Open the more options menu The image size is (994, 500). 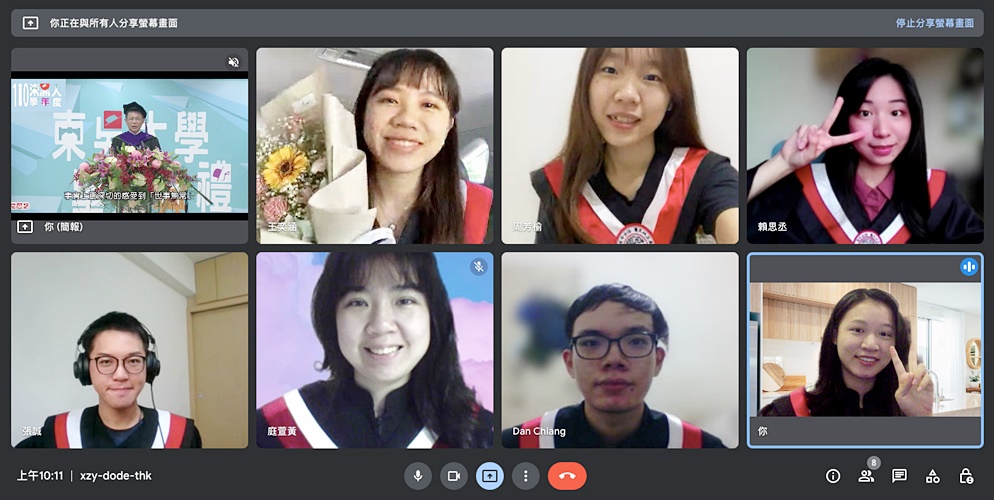525,476
